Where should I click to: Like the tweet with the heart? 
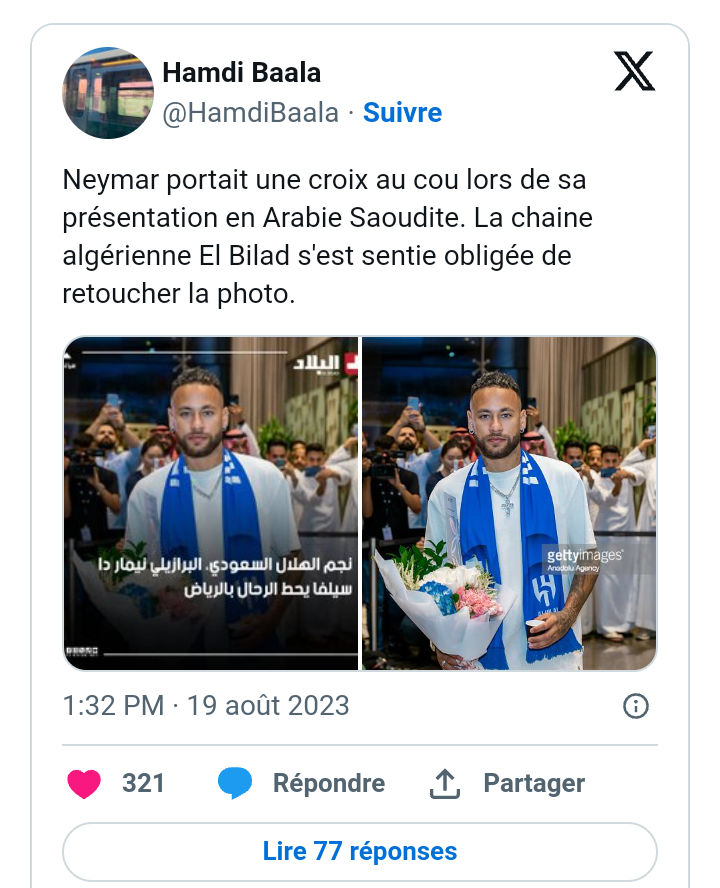84,783
